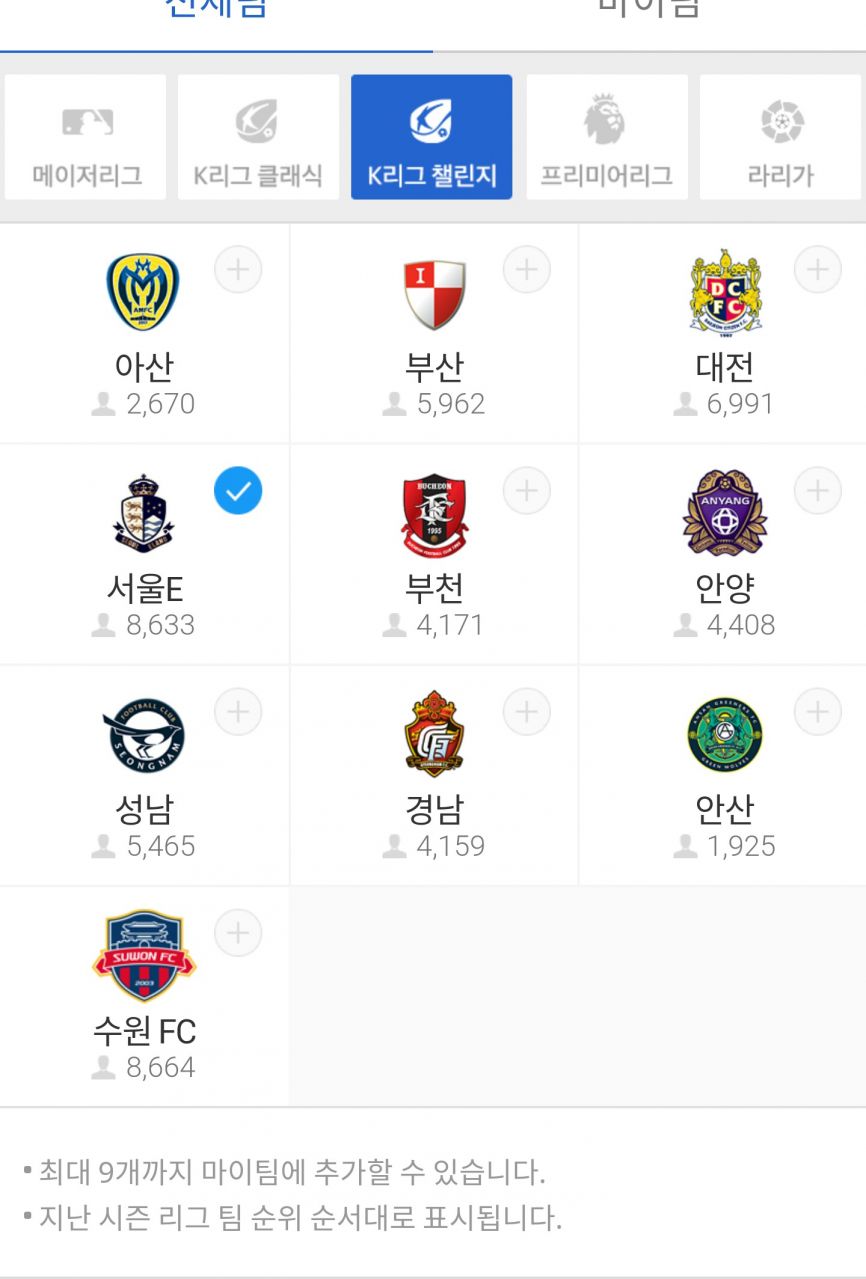
Task: Add 수원 FC to my teams
Action: point(238,933)
